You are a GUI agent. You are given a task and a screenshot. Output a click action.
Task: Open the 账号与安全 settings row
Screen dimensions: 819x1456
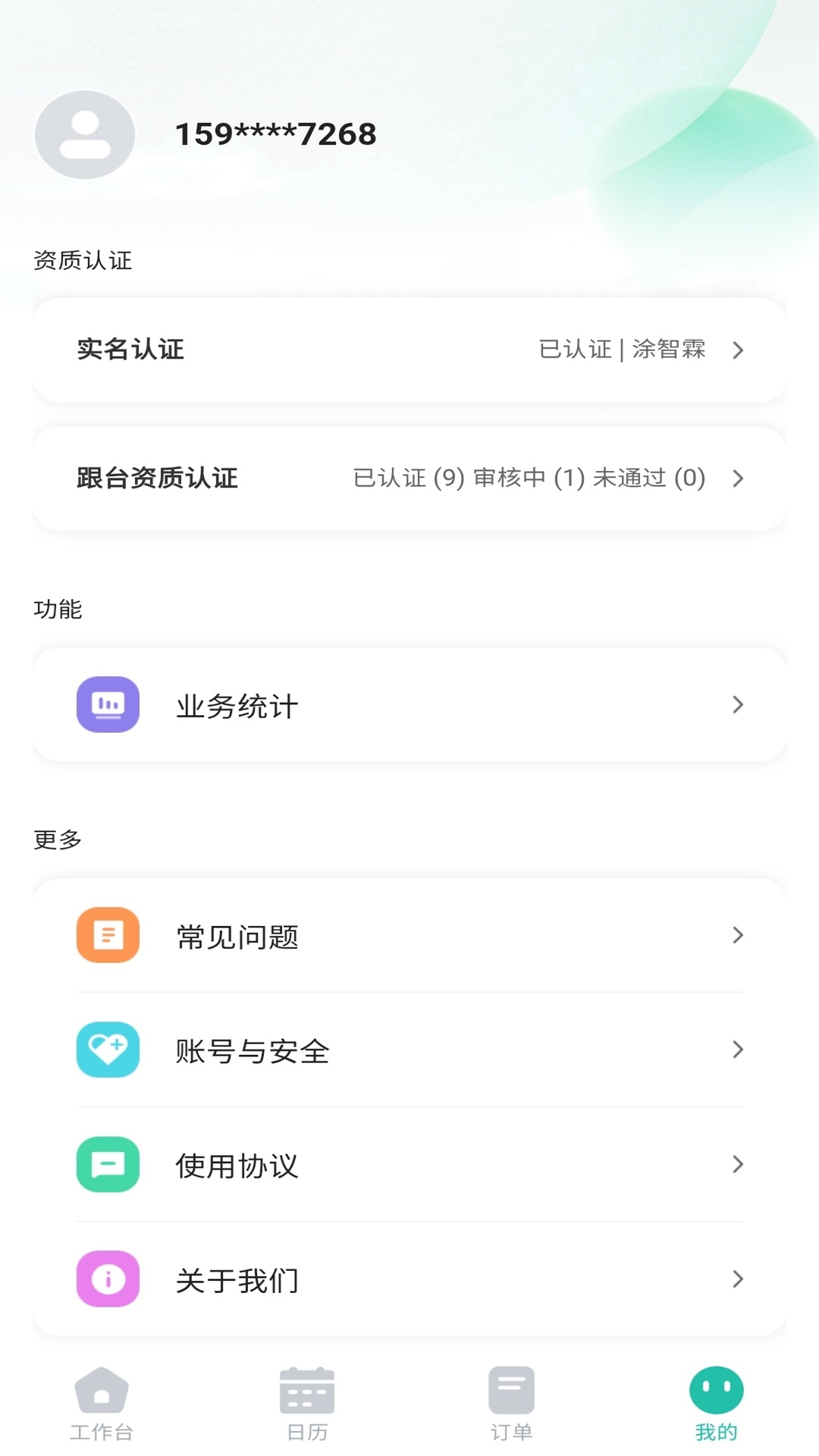point(409,1050)
